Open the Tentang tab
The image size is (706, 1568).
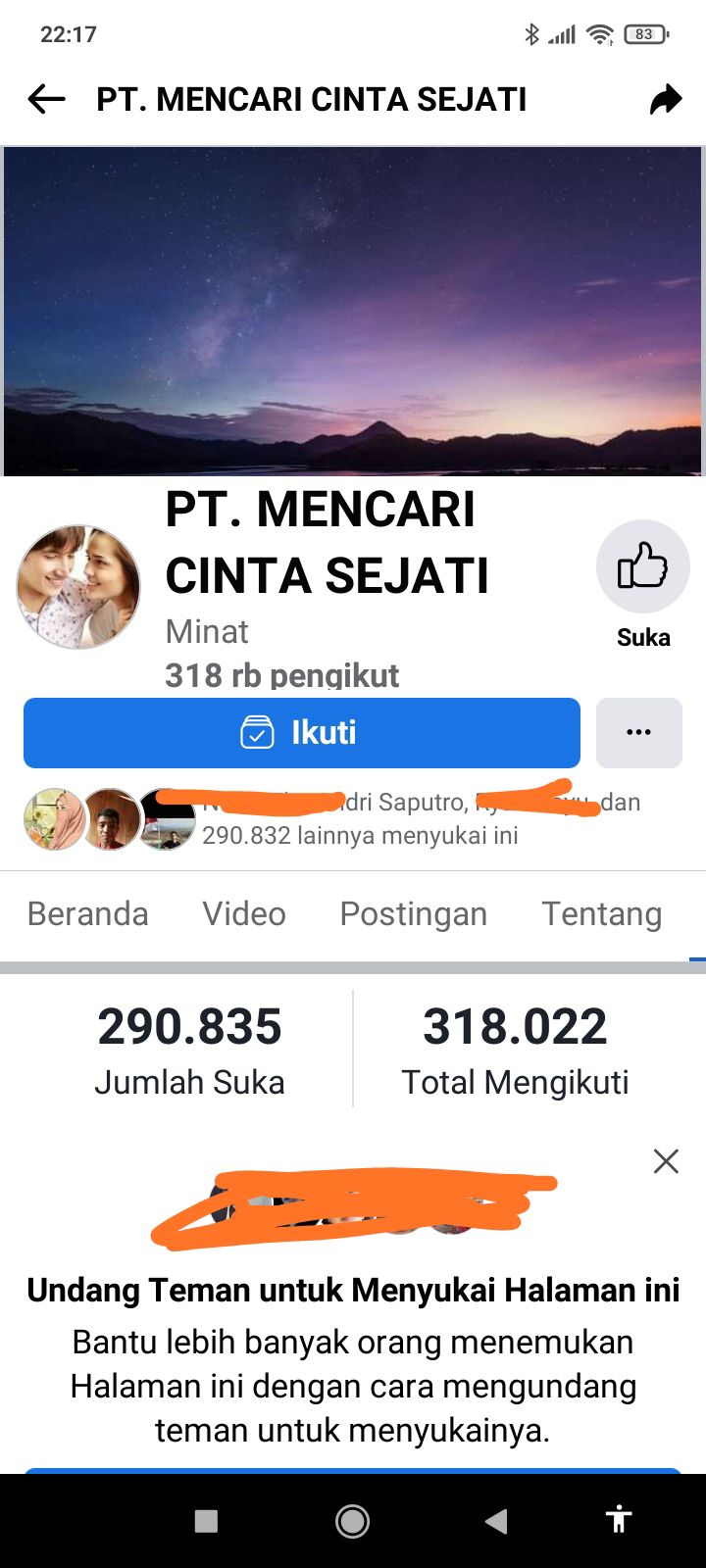coord(601,913)
